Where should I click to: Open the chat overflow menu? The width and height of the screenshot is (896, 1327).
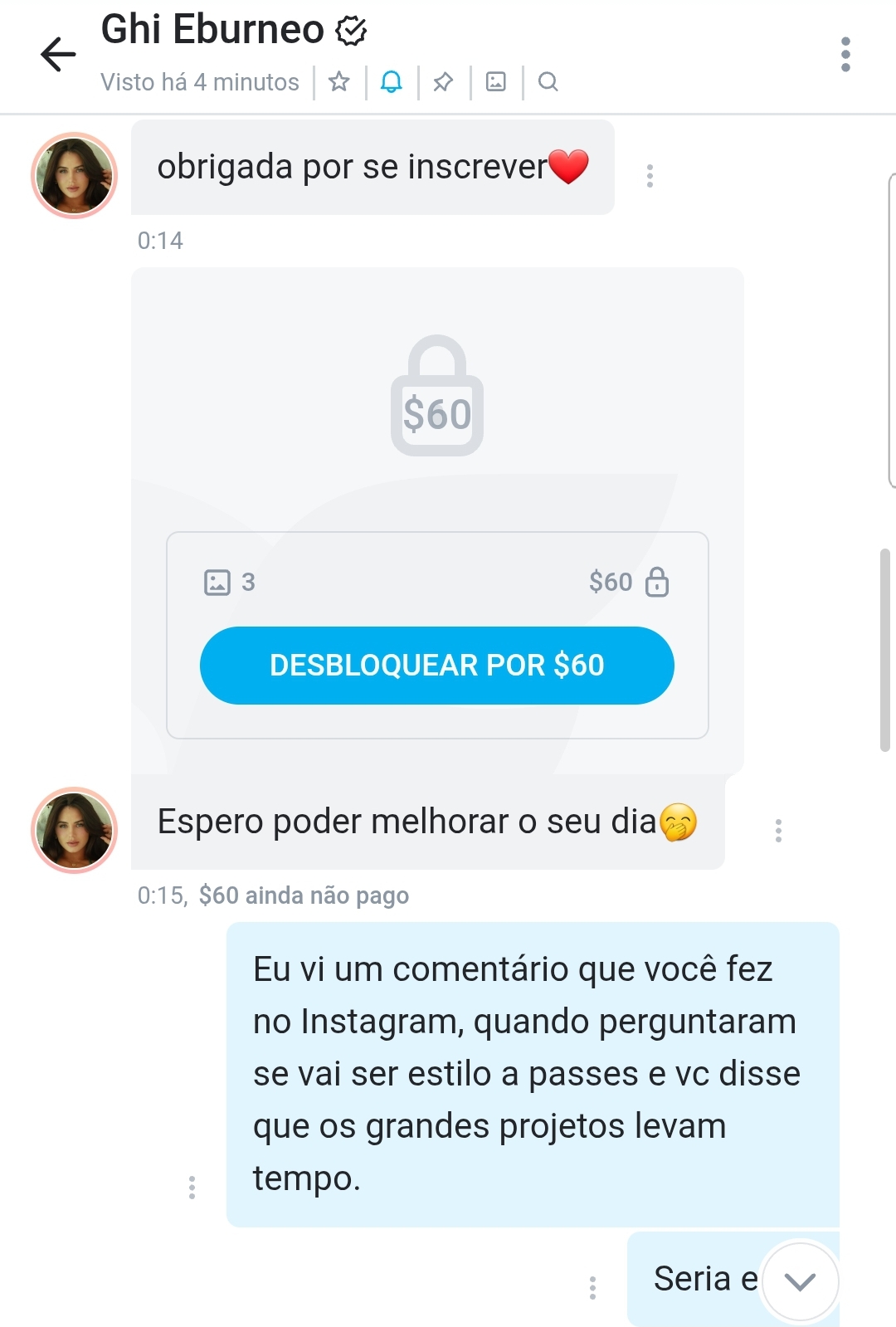click(x=845, y=55)
